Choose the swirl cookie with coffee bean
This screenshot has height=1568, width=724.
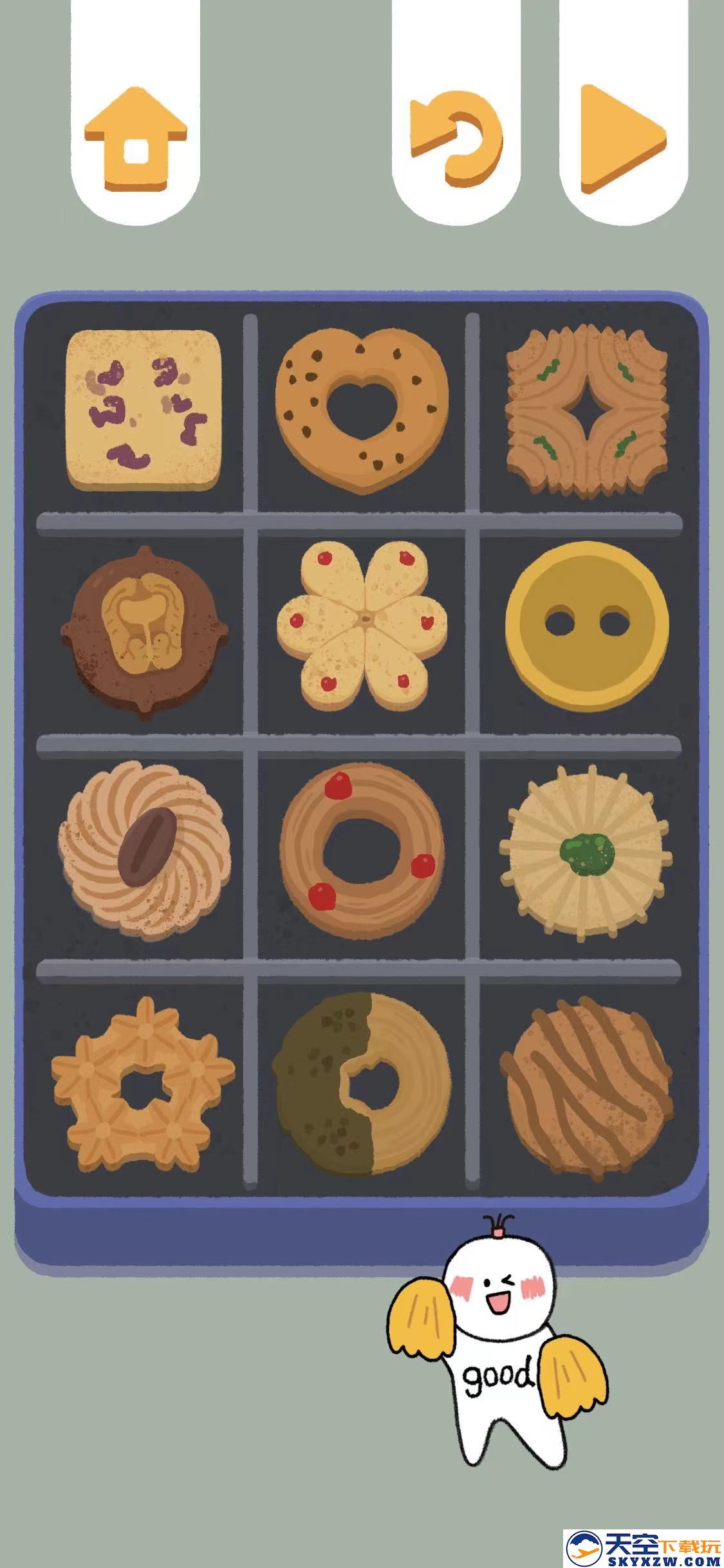(x=144, y=848)
